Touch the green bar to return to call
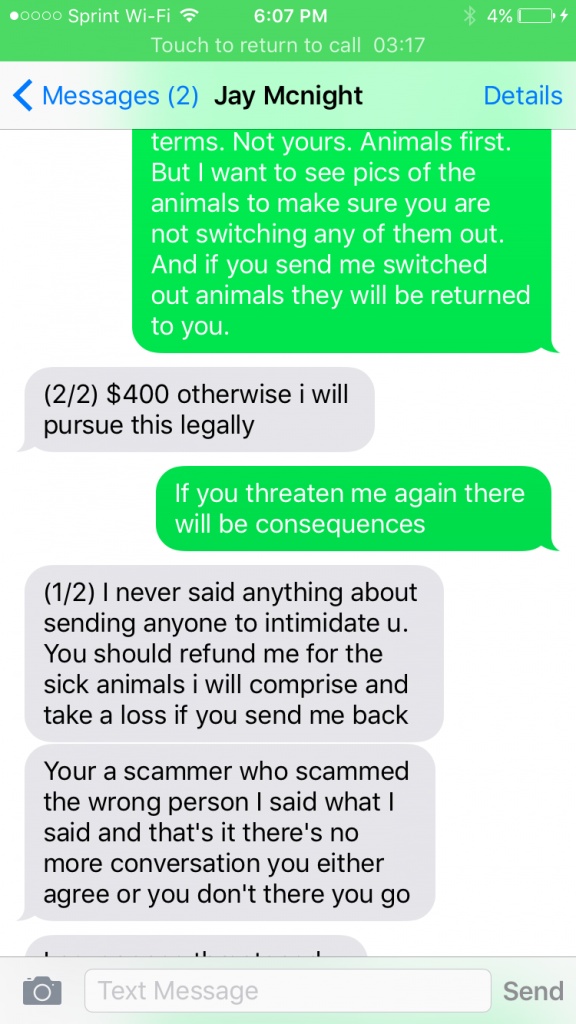 (x=288, y=45)
